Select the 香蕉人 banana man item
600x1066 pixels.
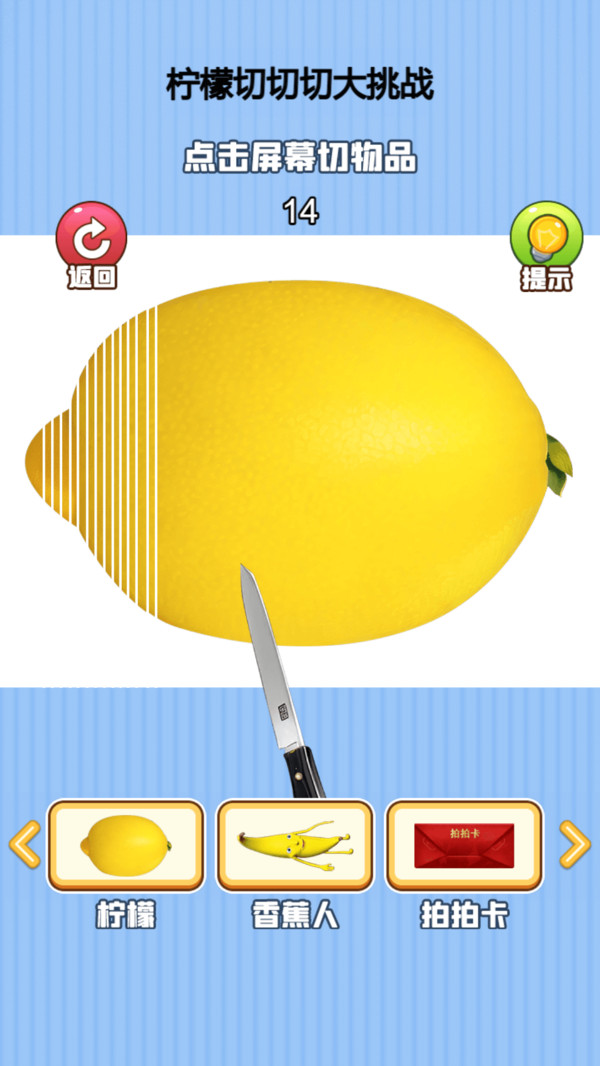coord(295,846)
